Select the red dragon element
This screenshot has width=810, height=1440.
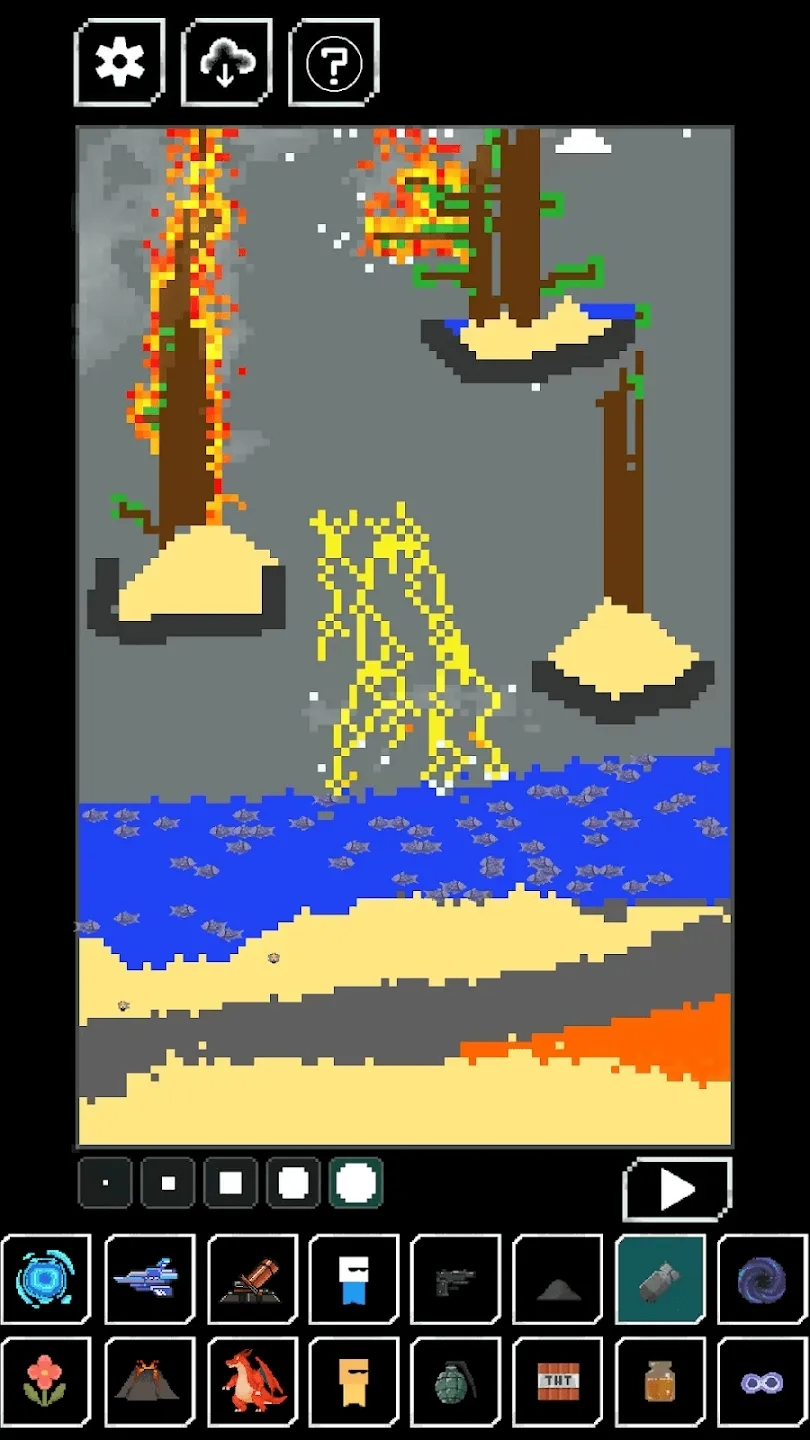[252, 1381]
